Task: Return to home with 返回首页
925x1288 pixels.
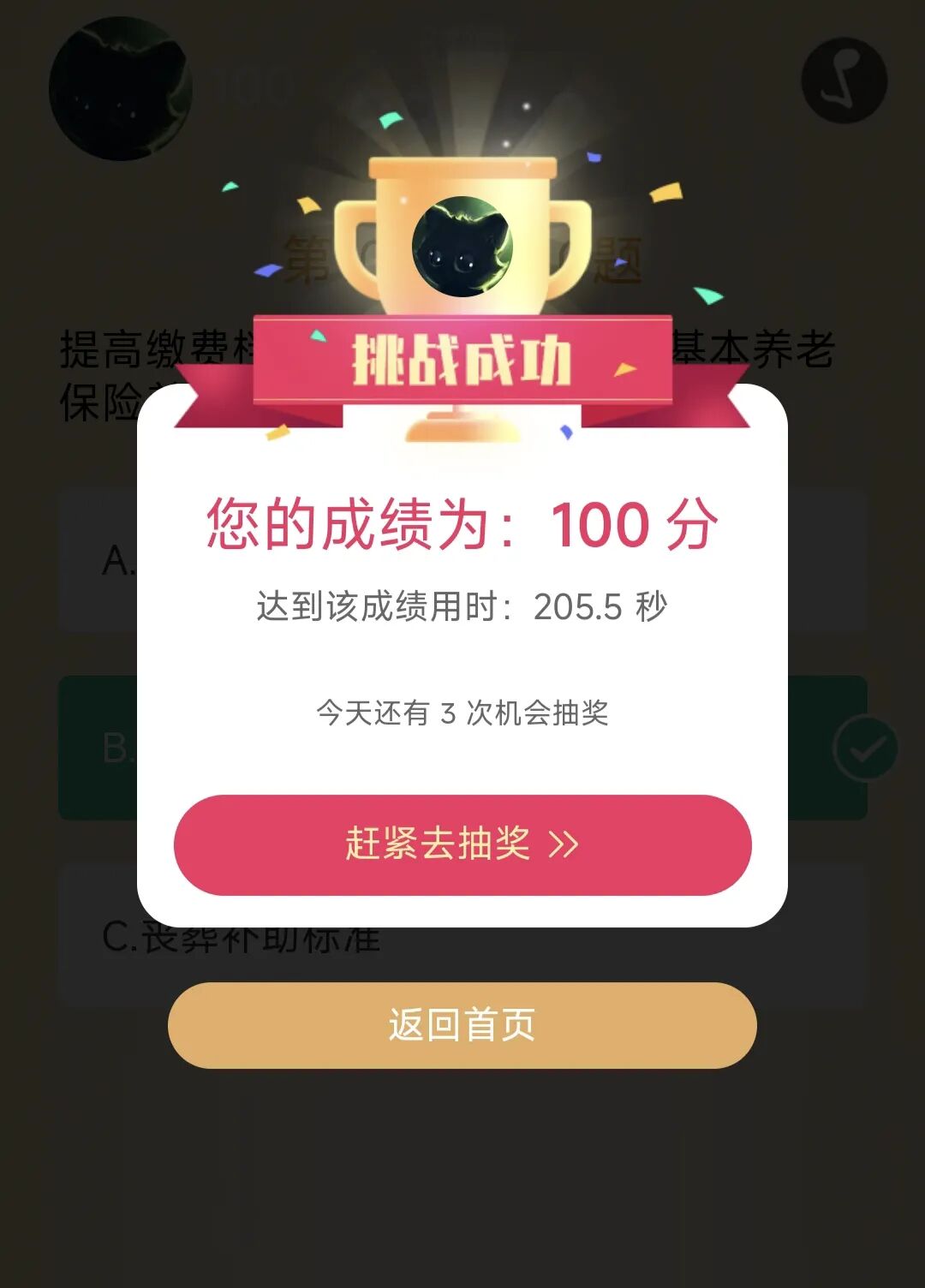Action: click(x=462, y=1025)
